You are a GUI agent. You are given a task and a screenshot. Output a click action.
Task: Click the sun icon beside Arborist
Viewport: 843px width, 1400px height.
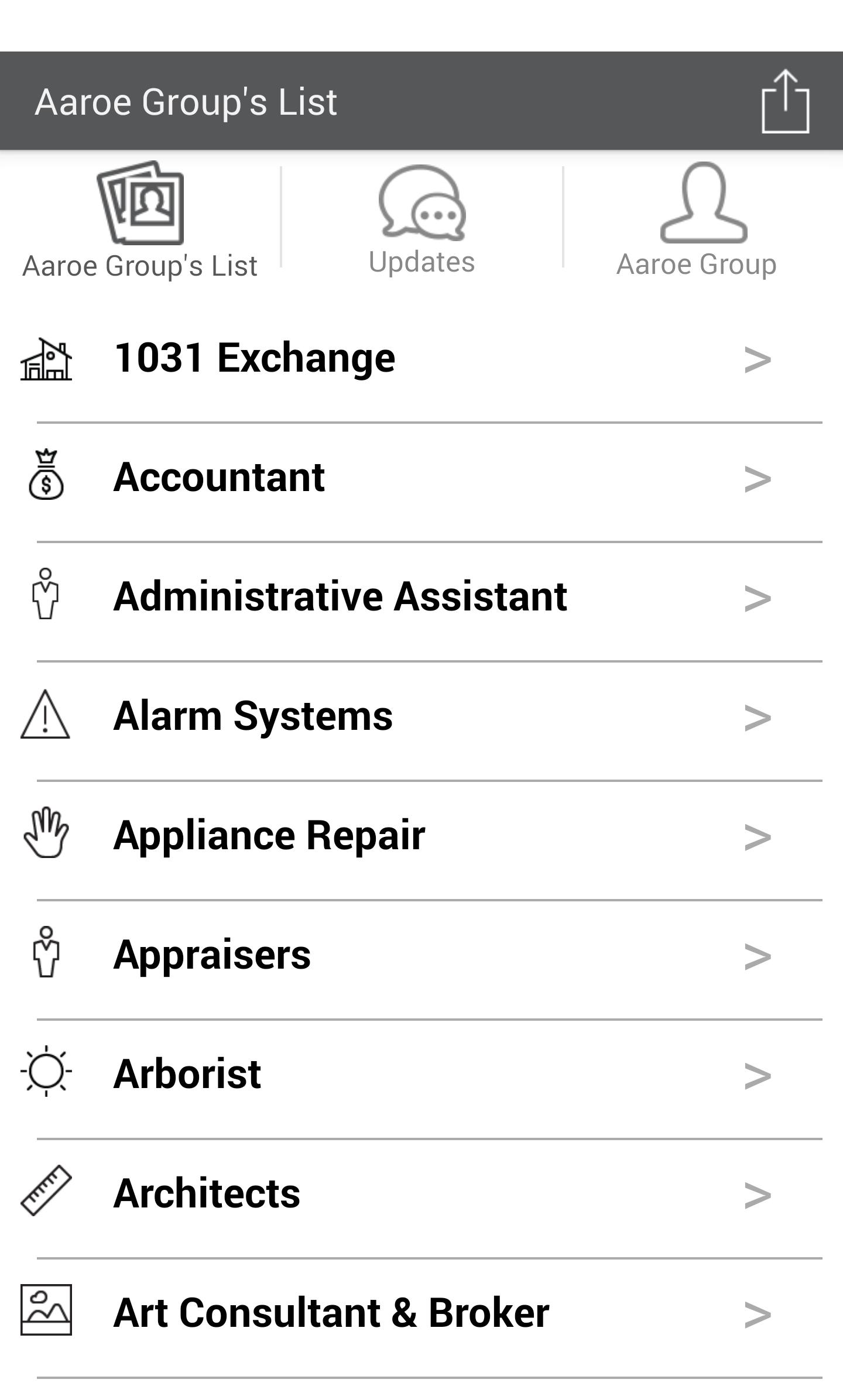[46, 1073]
